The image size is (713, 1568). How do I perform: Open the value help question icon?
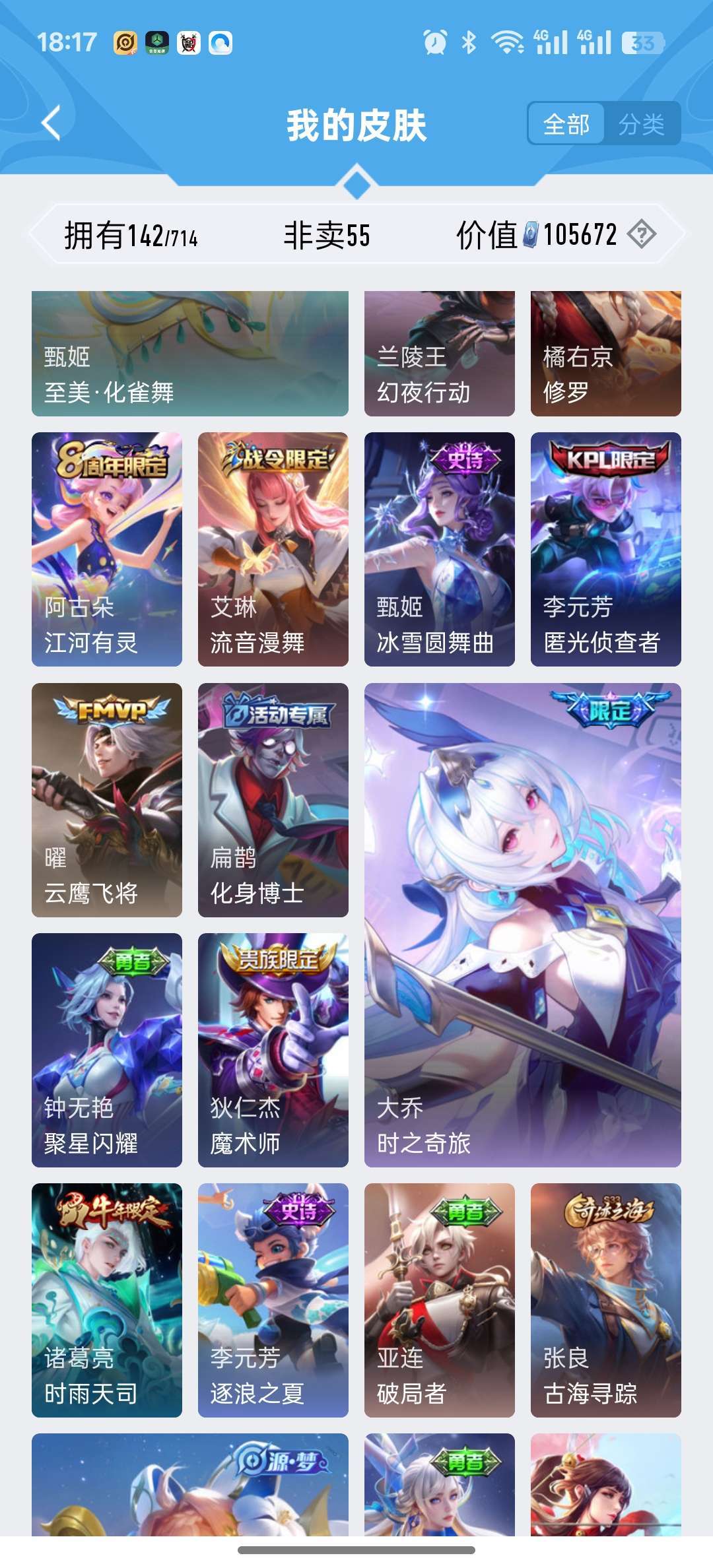pyautogui.click(x=641, y=234)
